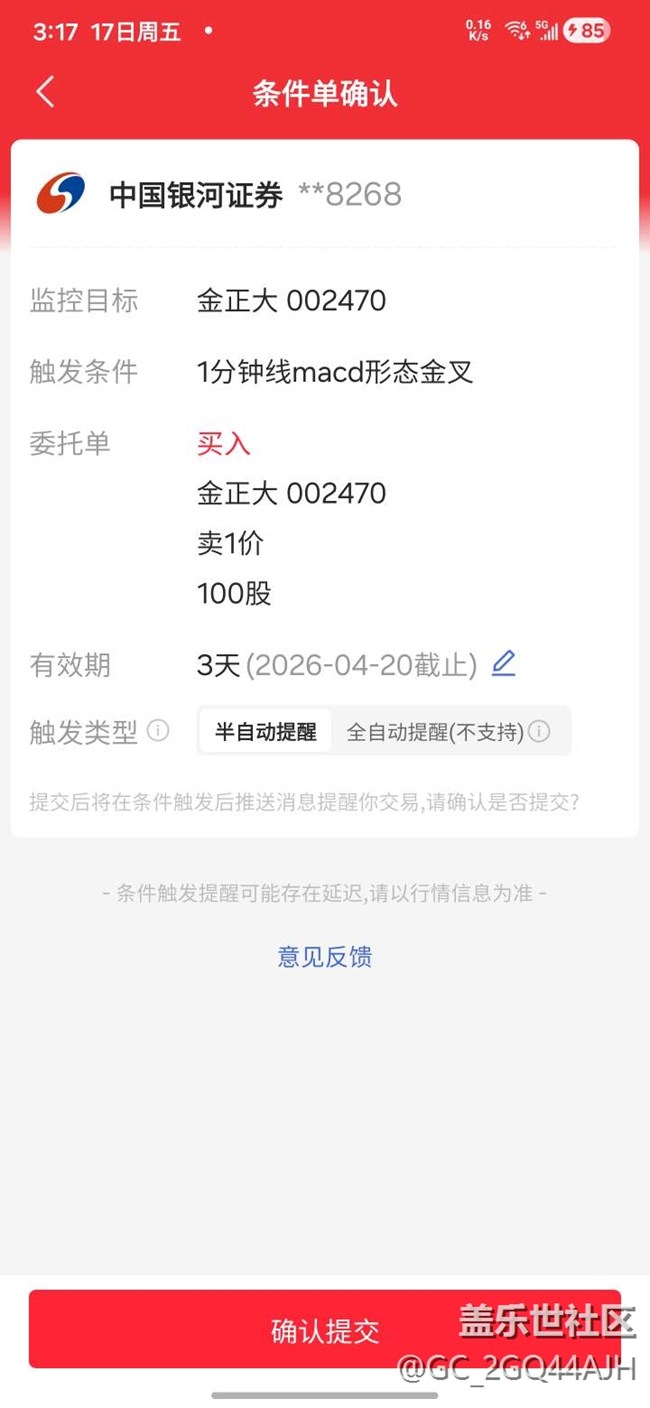
Task: Edit the 有效期 validity period
Action: [x=504, y=664]
